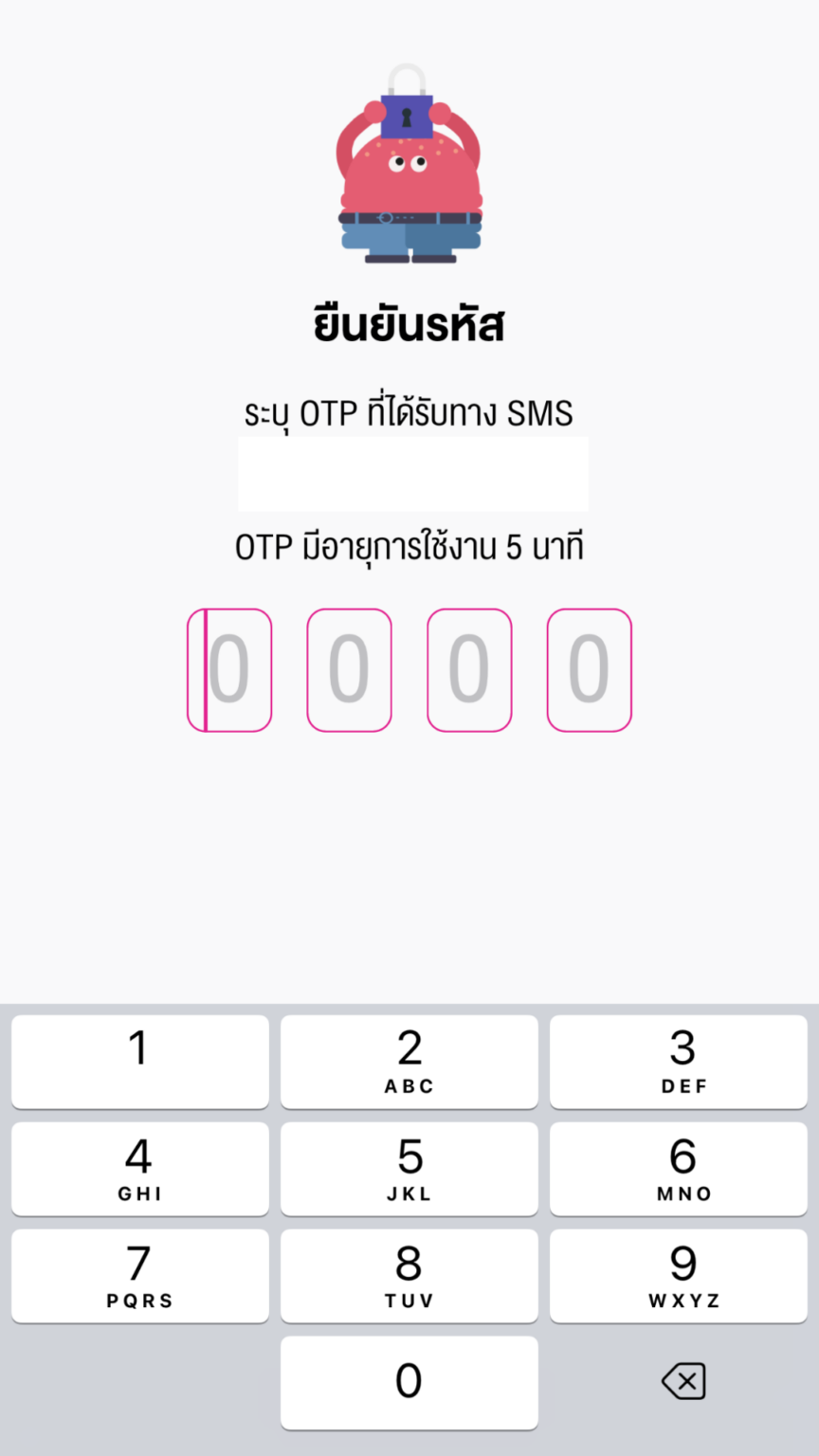Select the fourth OTP digit box
The image size is (819, 1456).
click(x=589, y=670)
